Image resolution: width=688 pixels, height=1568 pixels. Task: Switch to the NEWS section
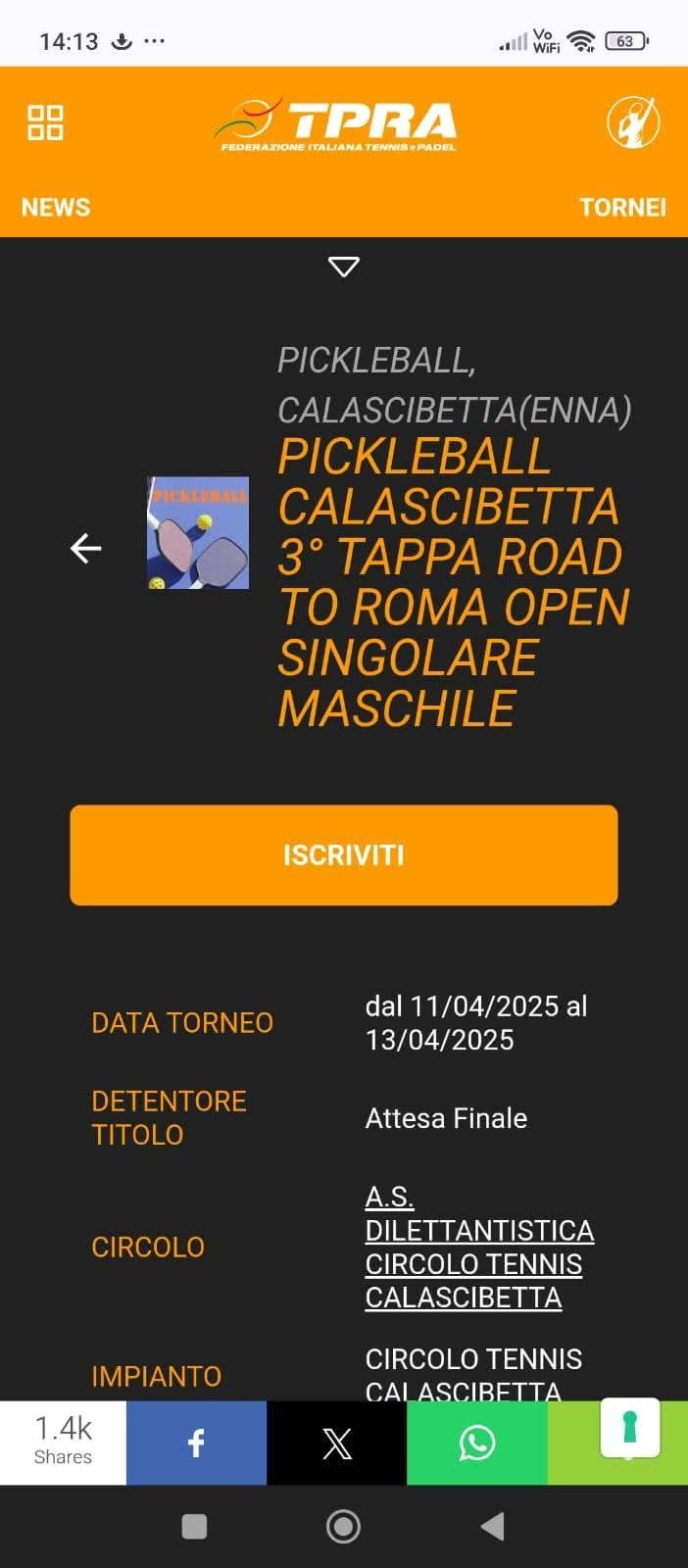pyautogui.click(x=56, y=208)
